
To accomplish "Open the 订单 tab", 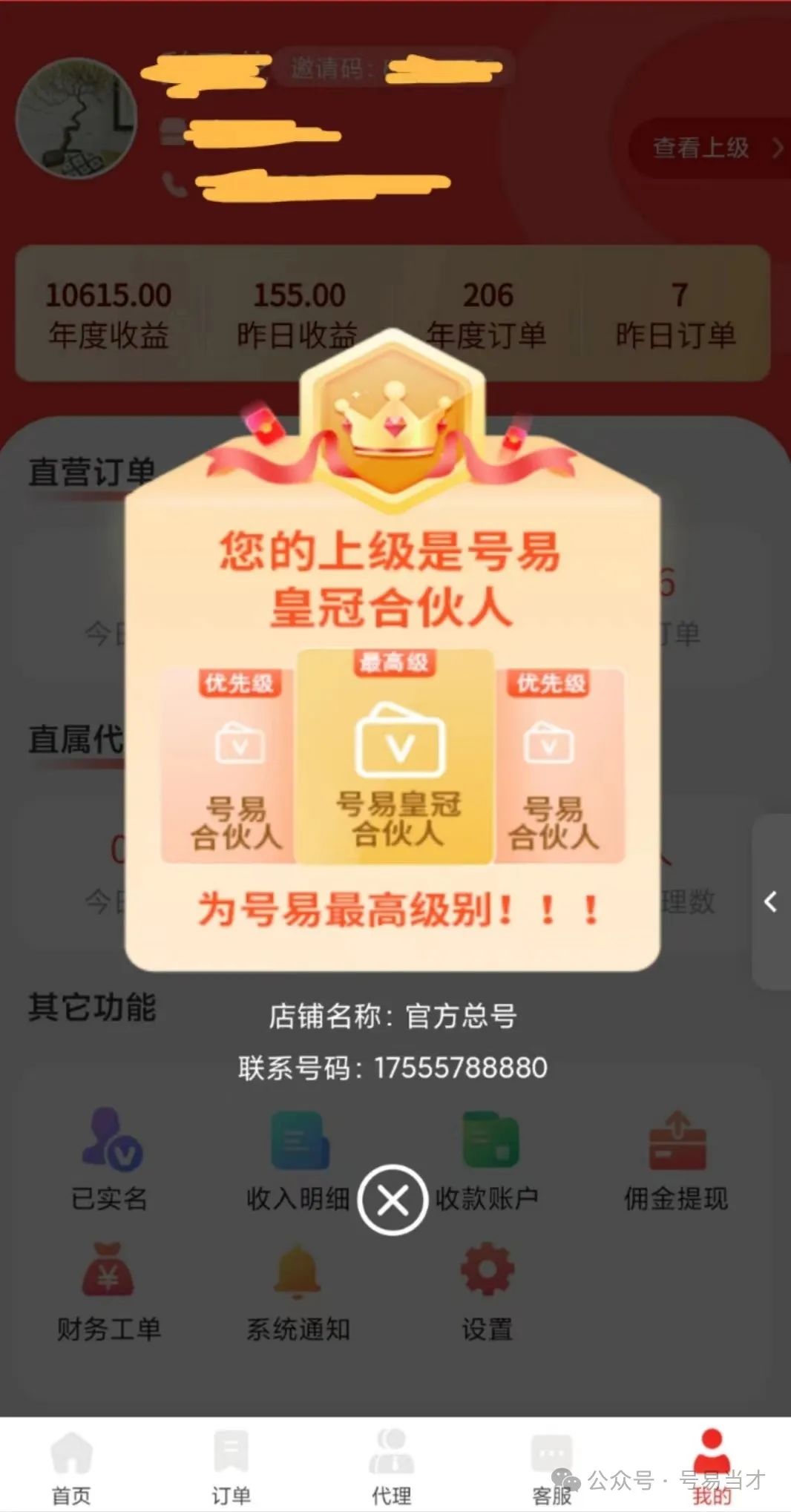I will tap(231, 1469).
